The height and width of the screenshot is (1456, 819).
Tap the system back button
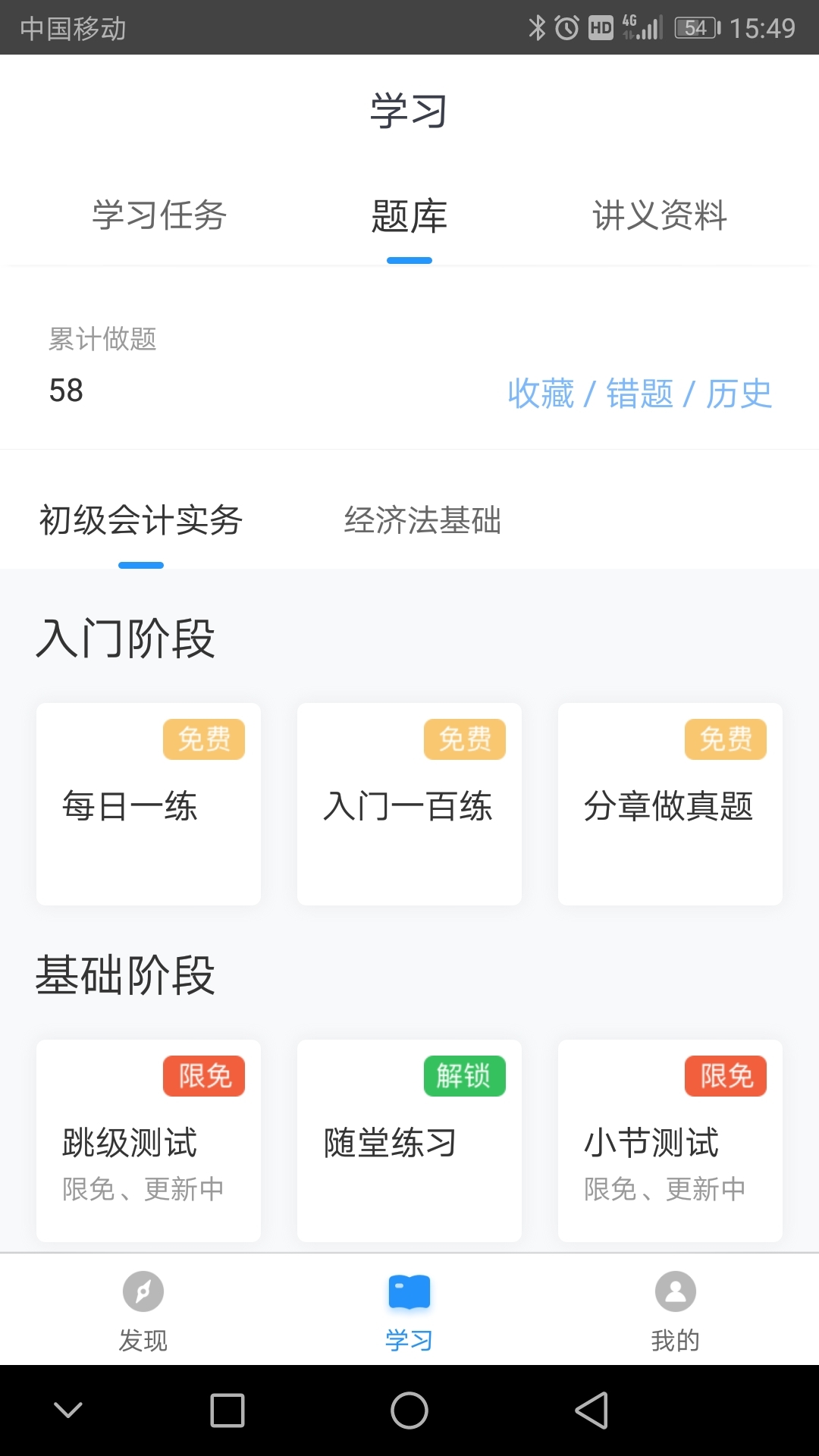pyautogui.click(x=591, y=1410)
